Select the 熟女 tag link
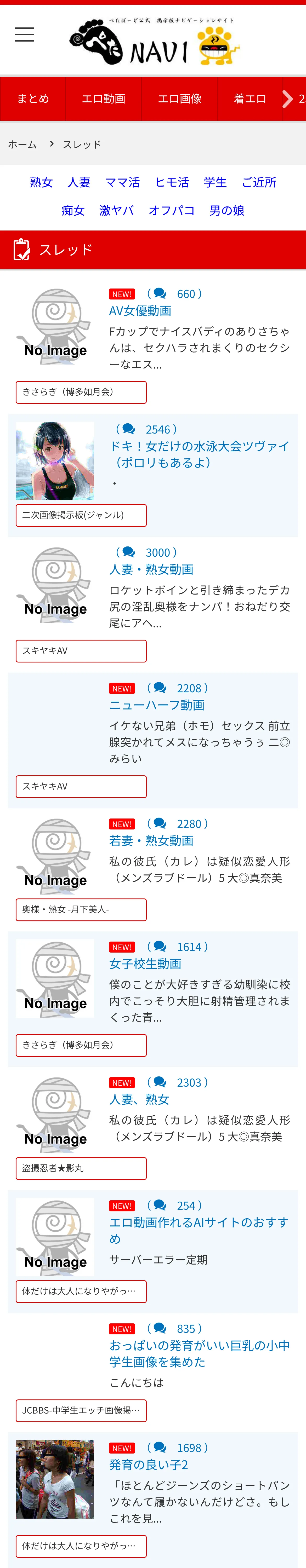The width and height of the screenshot is (306, 1568). point(41,182)
